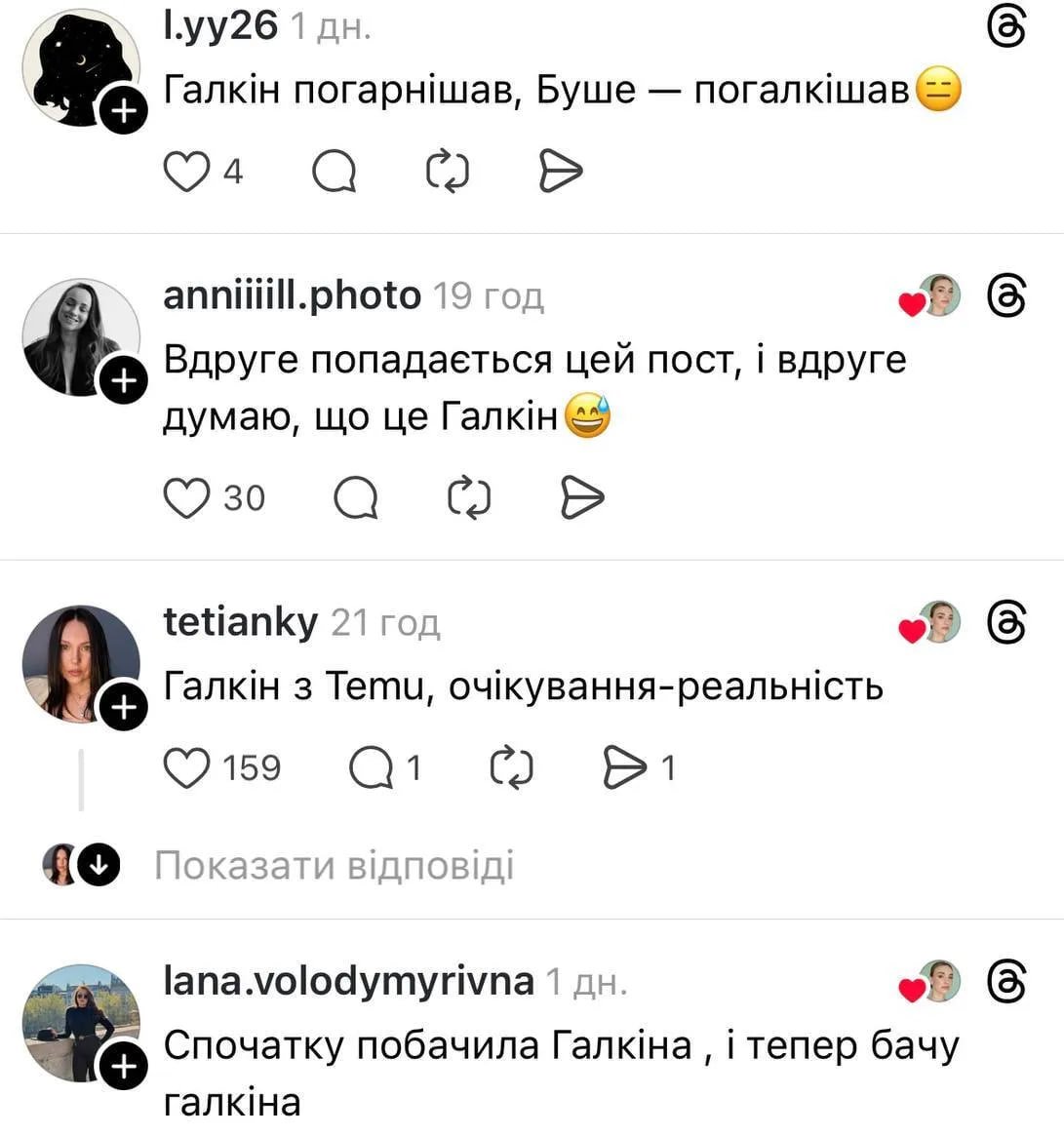Repost anniiiill.photo's comment
This screenshot has width=1064, height=1136.
469,498
